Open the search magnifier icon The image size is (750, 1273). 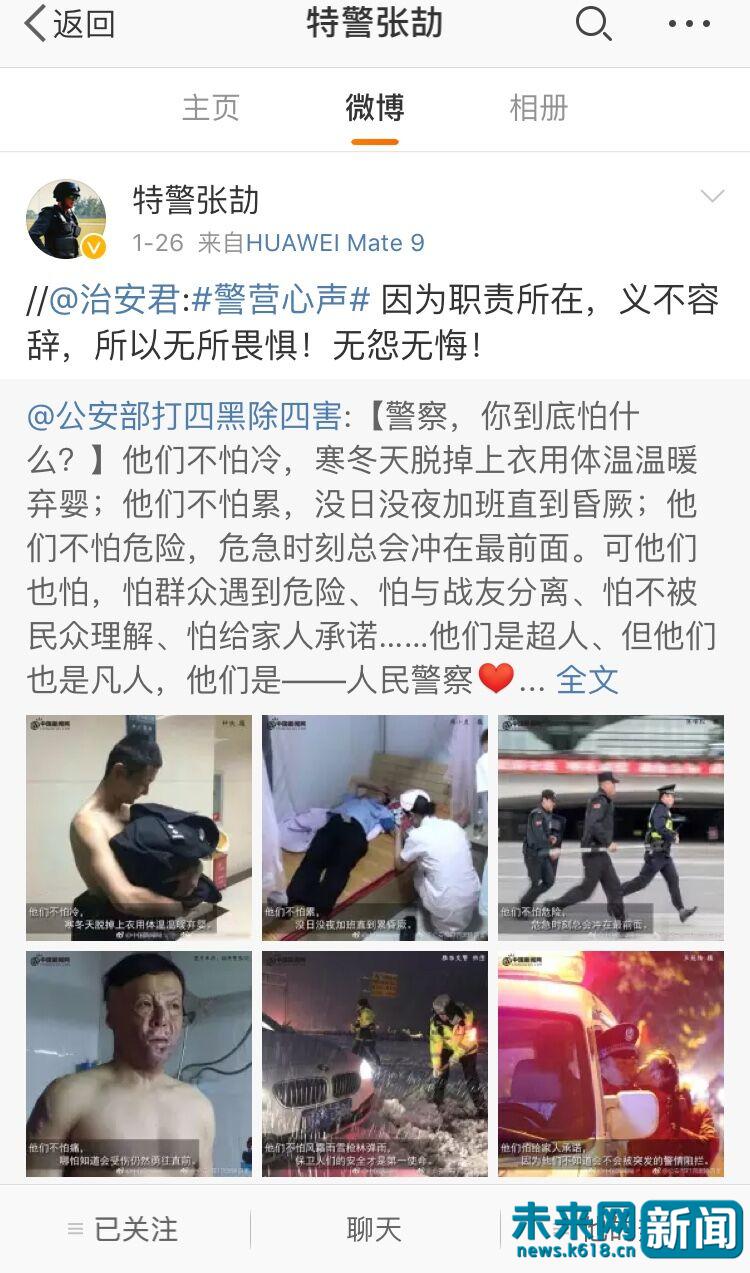(x=593, y=24)
